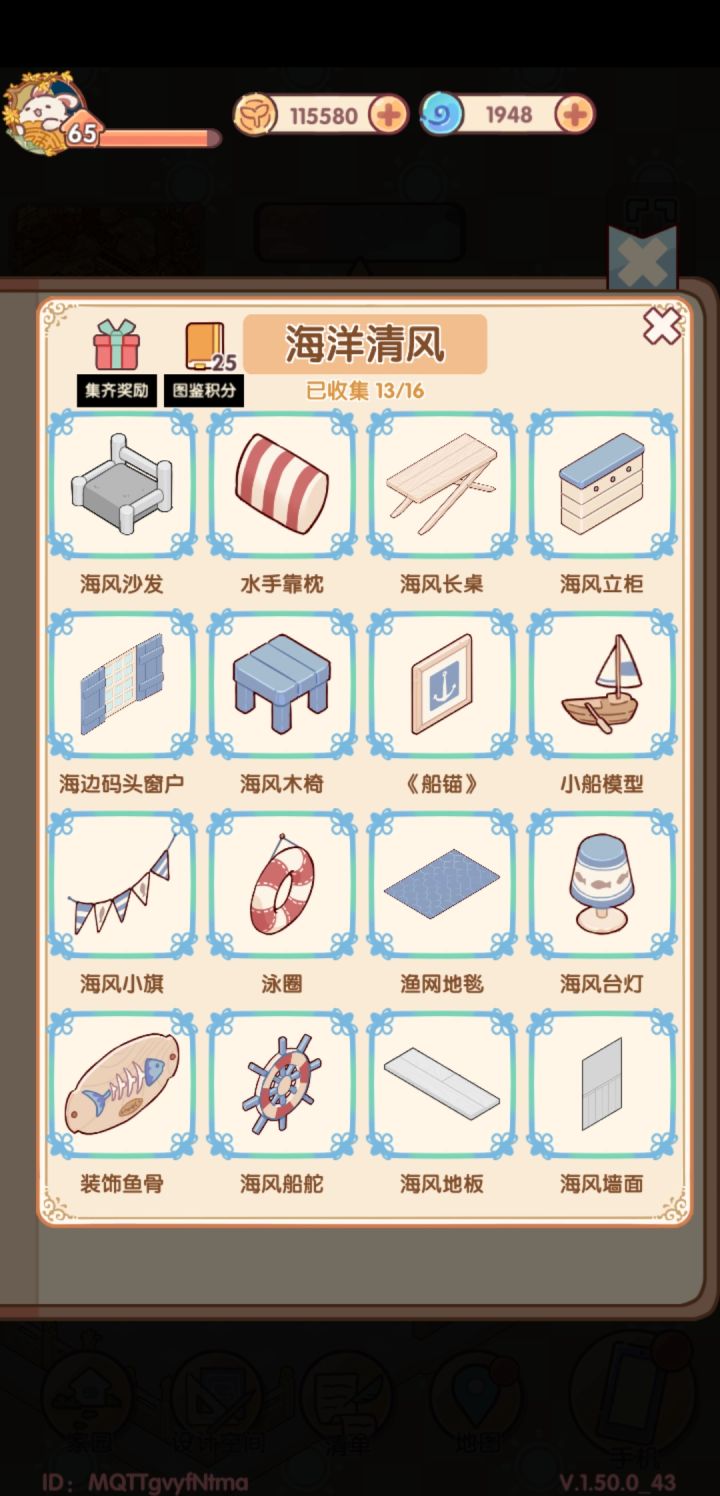Viewport: 720px width, 1496px height.
Task: Select the 水手靠枕 sailor pillow item
Action: pyautogui.click(x=281, y=484)
